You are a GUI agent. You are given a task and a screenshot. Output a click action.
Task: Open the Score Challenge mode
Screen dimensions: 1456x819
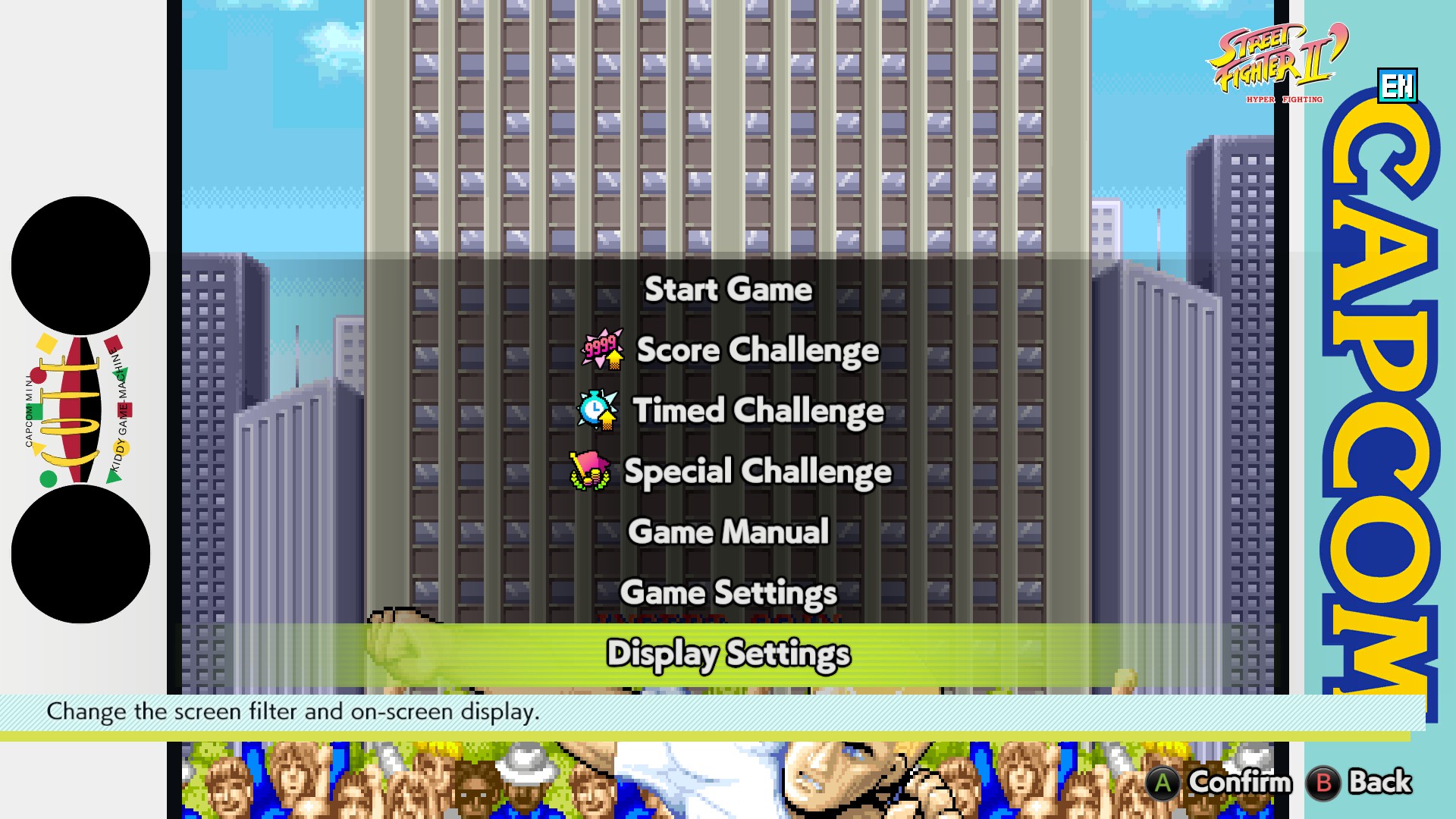757,350
